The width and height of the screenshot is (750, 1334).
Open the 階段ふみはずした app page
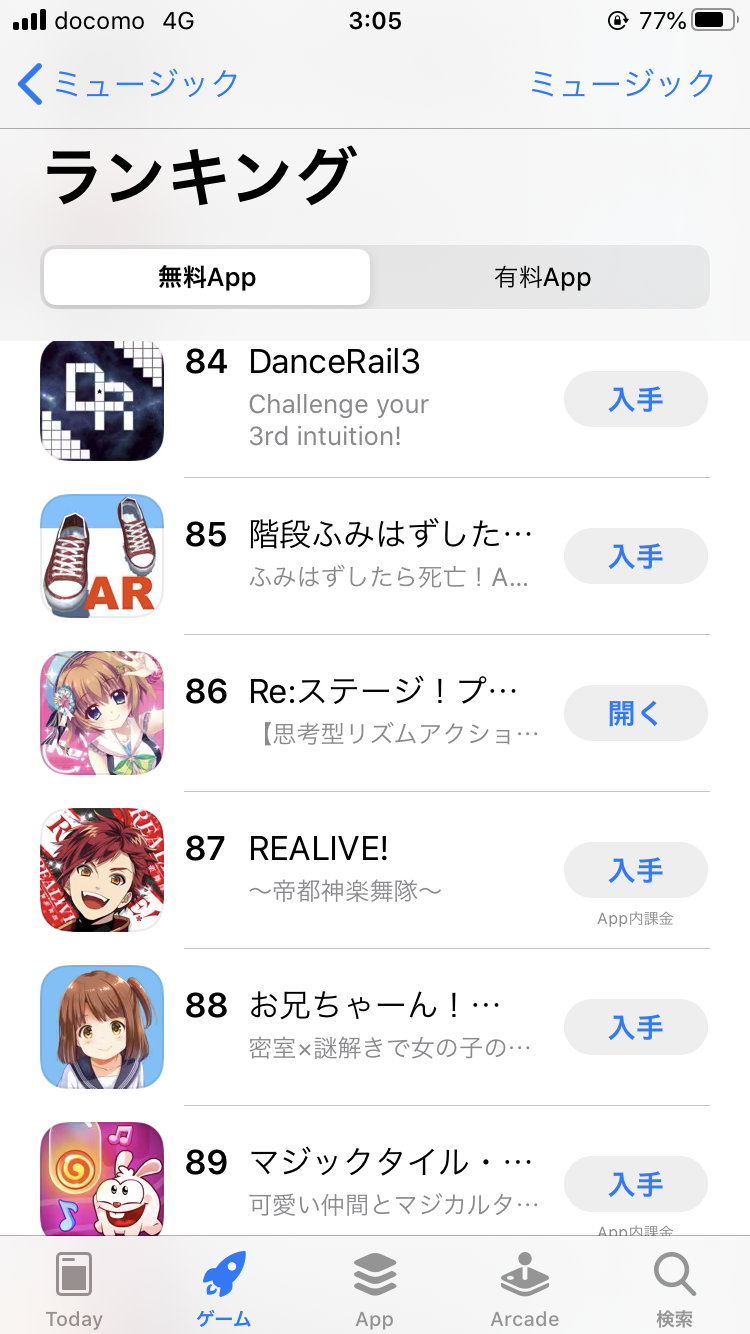point(390,535)
